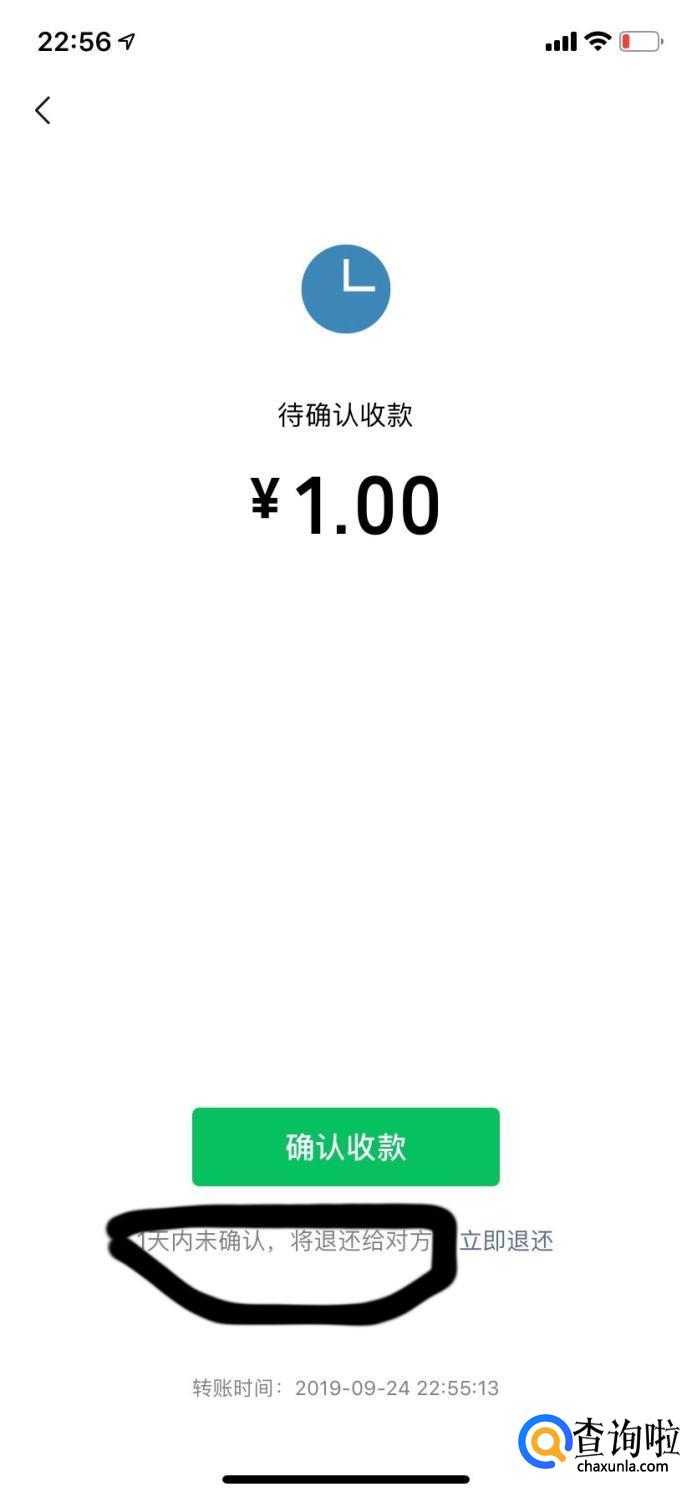The image size is (692, 1497).
Task: Tap the 立即退还 refund link
Action: pos(506,1241)
